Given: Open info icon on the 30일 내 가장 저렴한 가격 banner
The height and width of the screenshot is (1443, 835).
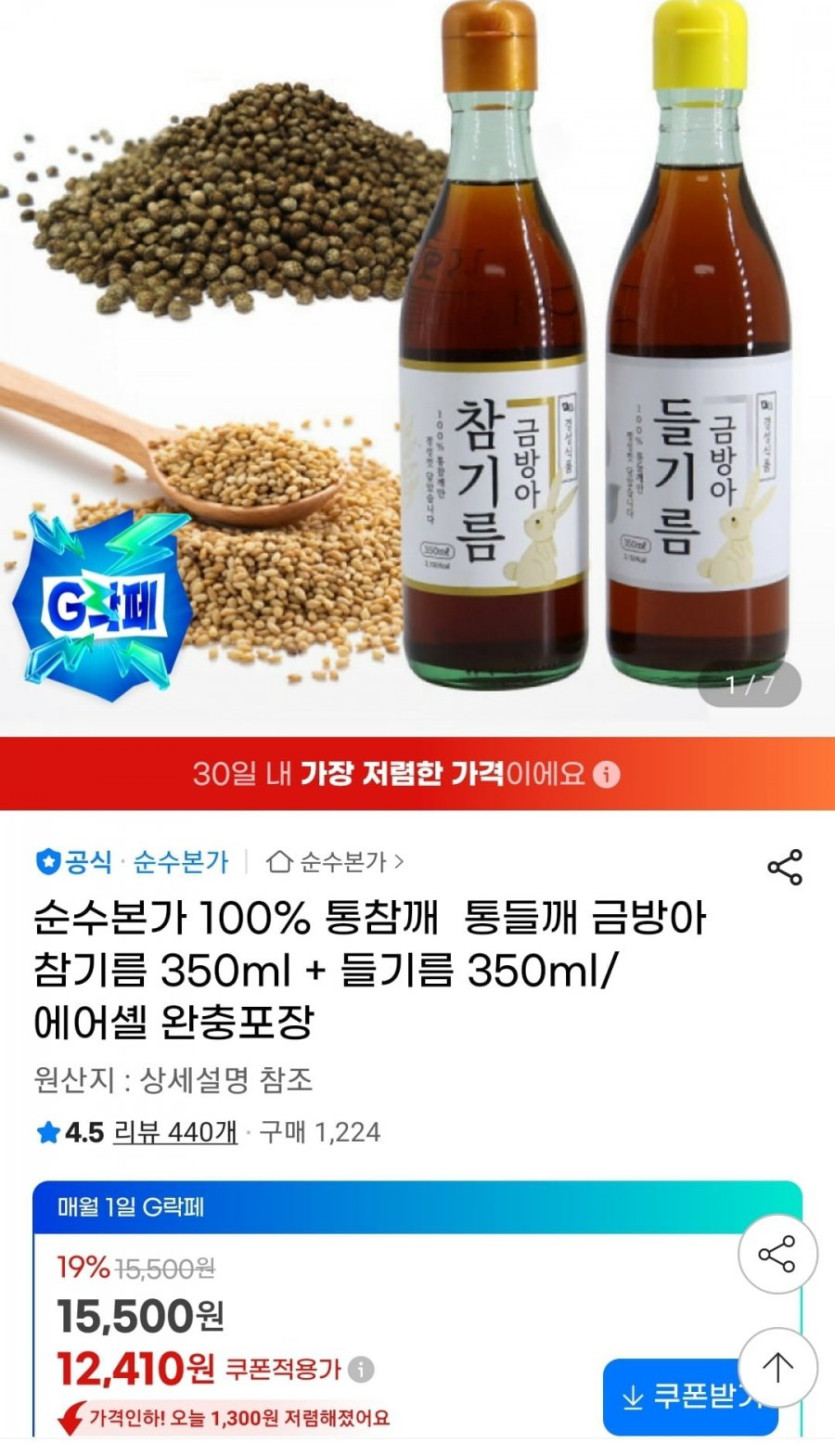Looking at the screenshot, I should pyautogui.click(x=607, y=774).
